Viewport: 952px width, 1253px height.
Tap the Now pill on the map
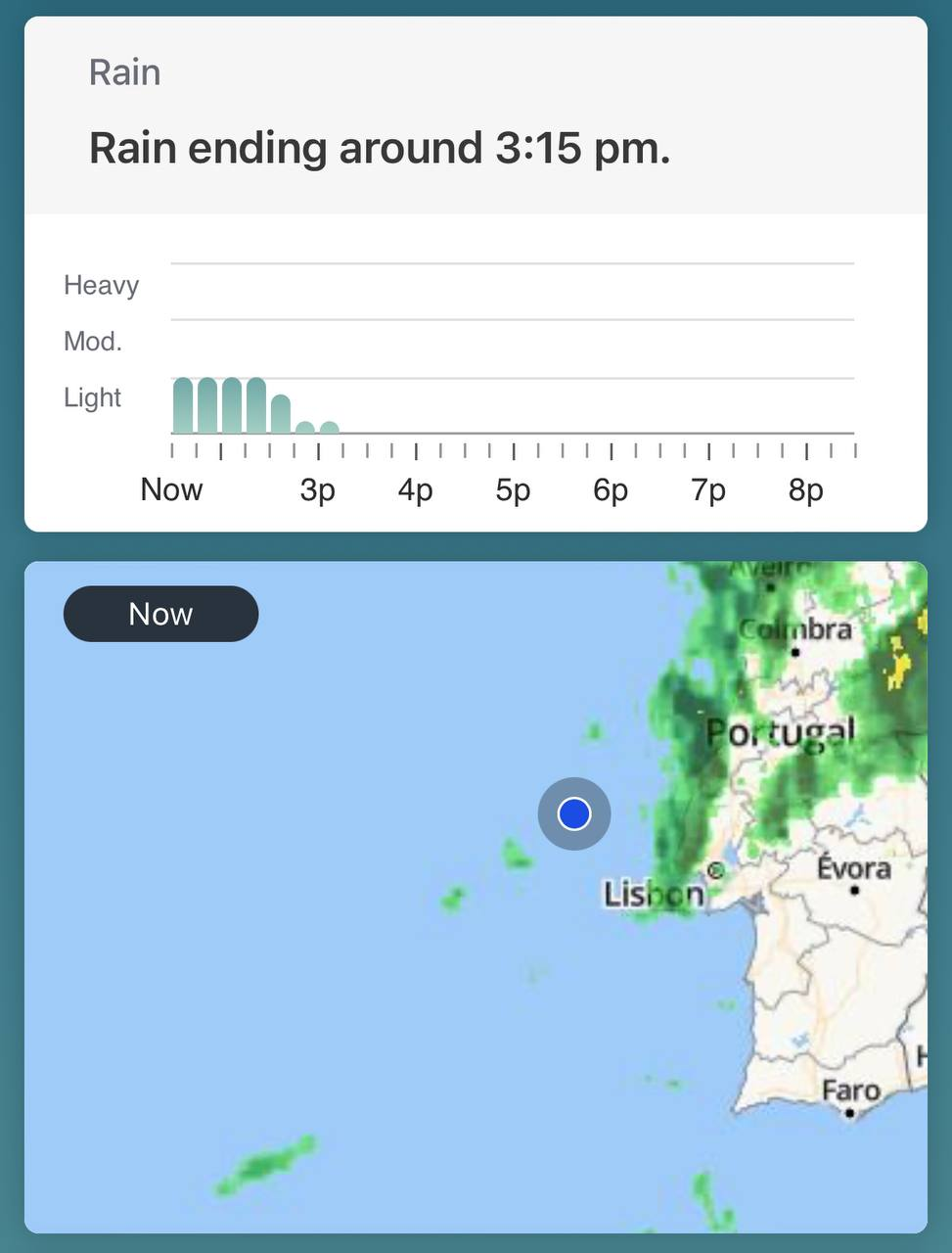tap(160, 614)
